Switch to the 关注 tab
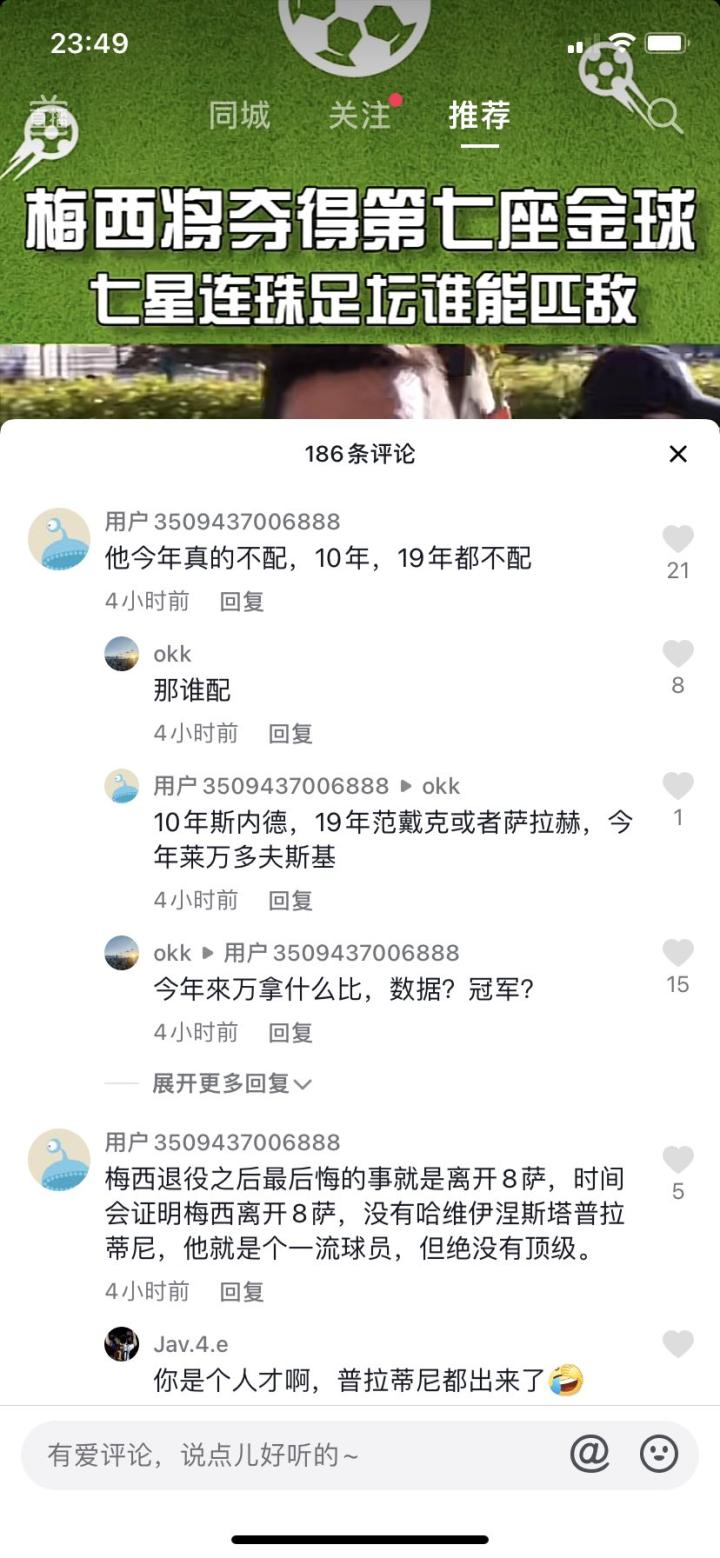 point(359,115)
